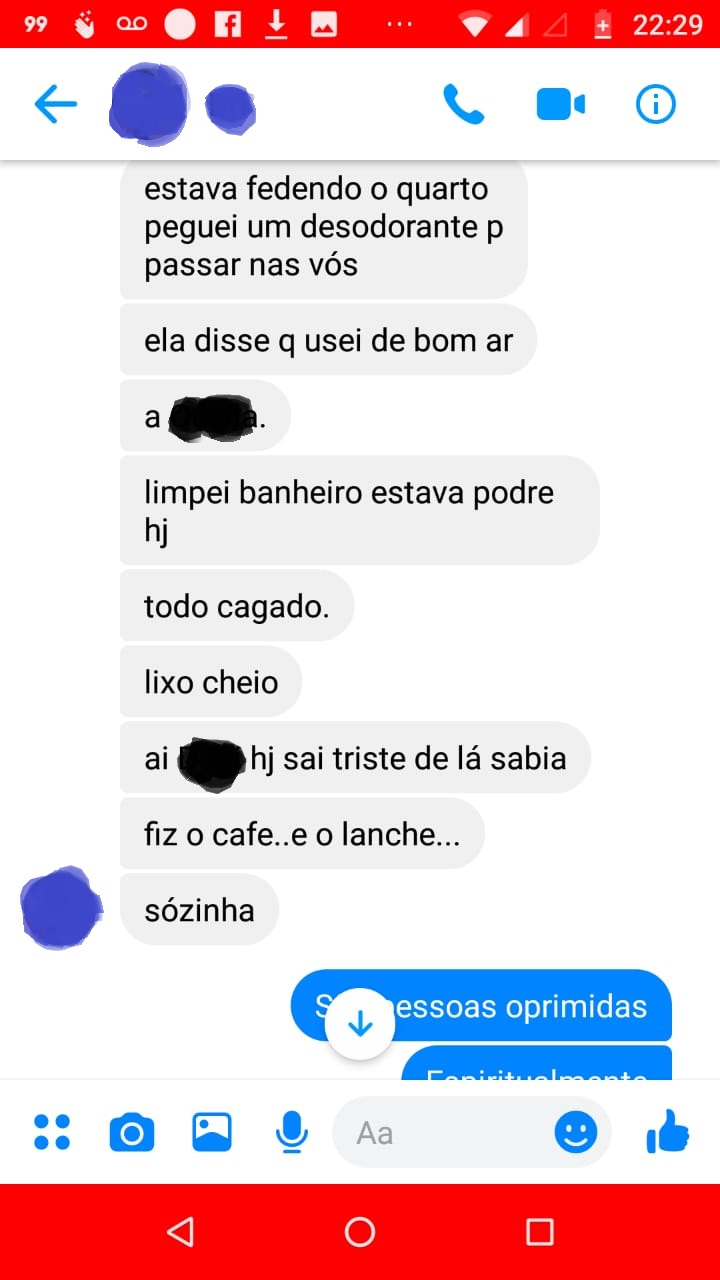Screen dimensions: 720x1280
Task: Open more actions grid menu
Action: point(52,1132)
